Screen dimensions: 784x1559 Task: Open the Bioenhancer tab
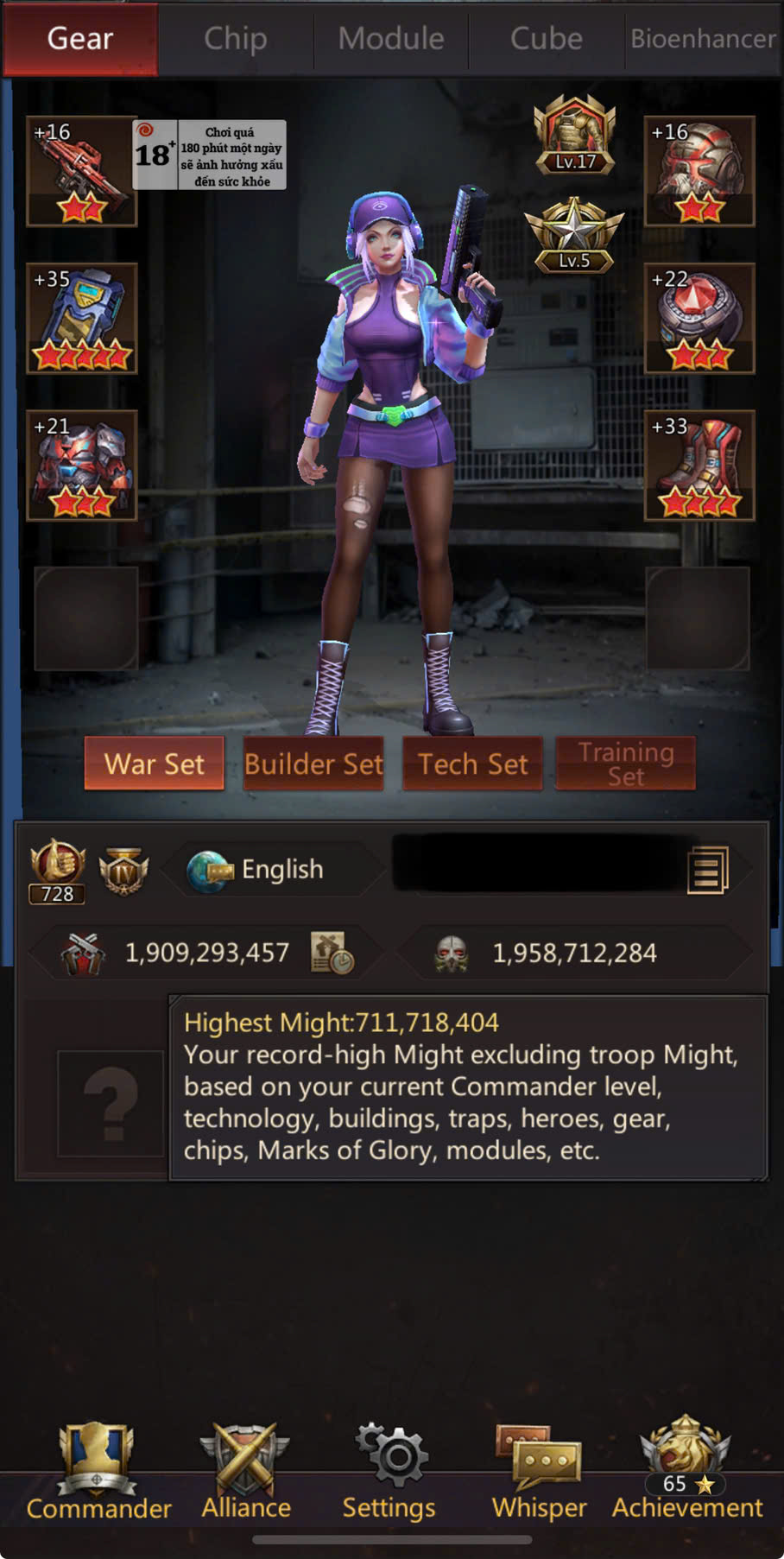click(x=703, y=39)
